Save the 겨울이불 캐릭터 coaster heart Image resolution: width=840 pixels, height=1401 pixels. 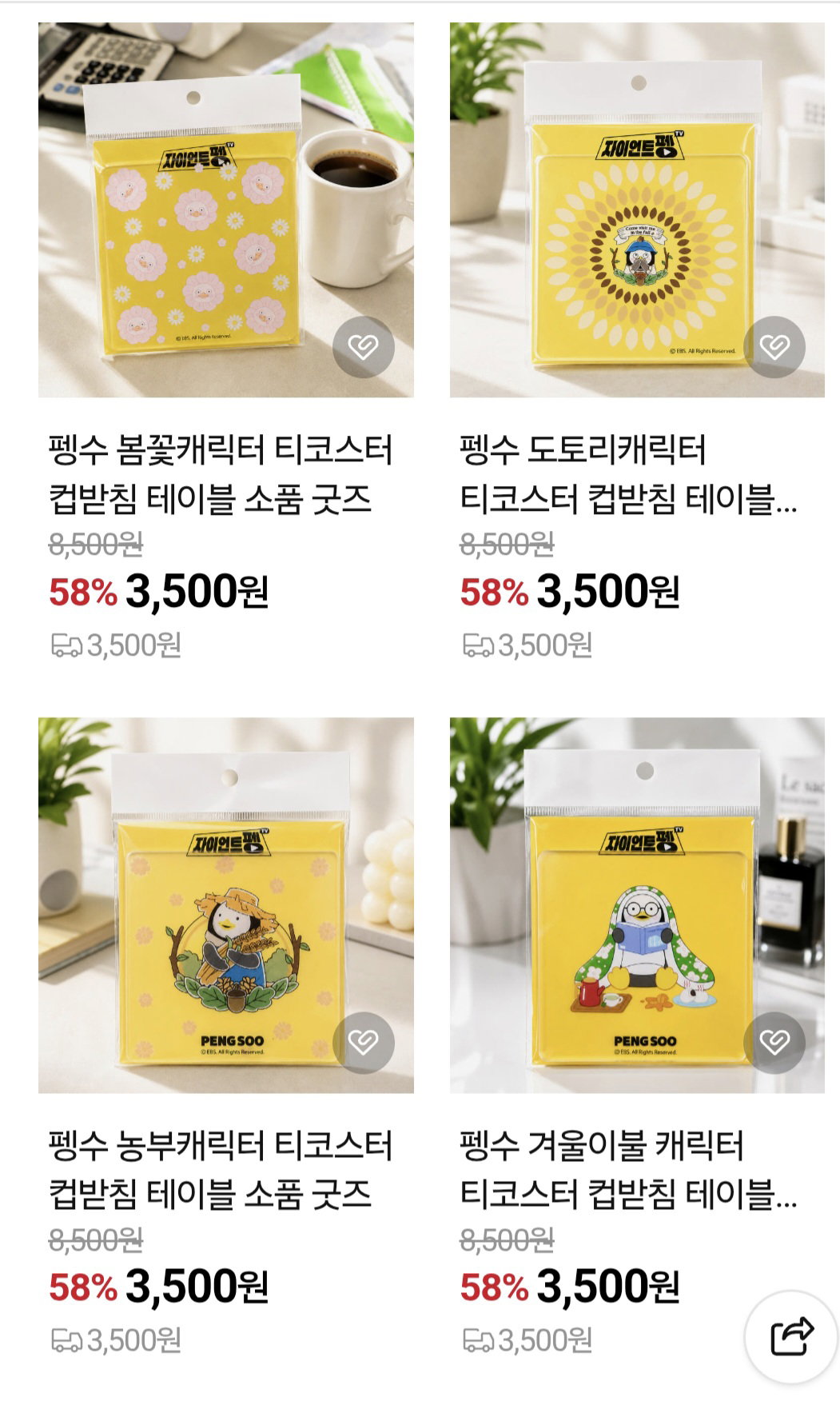(x=774, y=1042)
